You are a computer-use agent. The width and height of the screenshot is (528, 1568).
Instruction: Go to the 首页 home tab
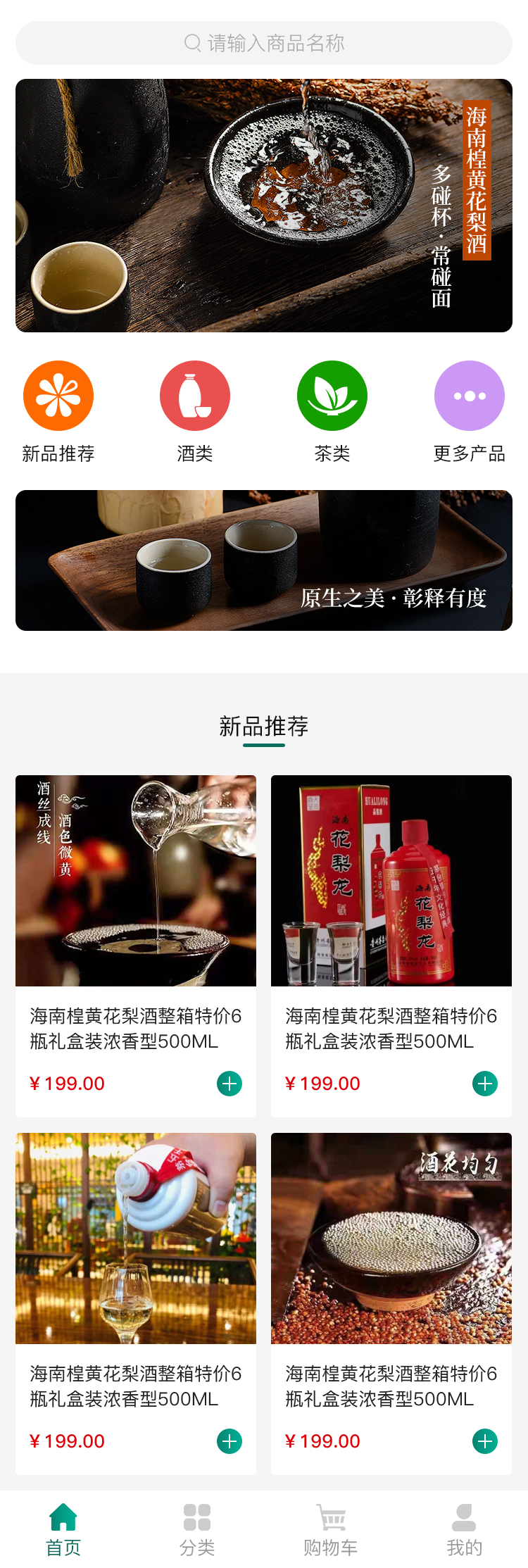click(x=63, y=1529)
